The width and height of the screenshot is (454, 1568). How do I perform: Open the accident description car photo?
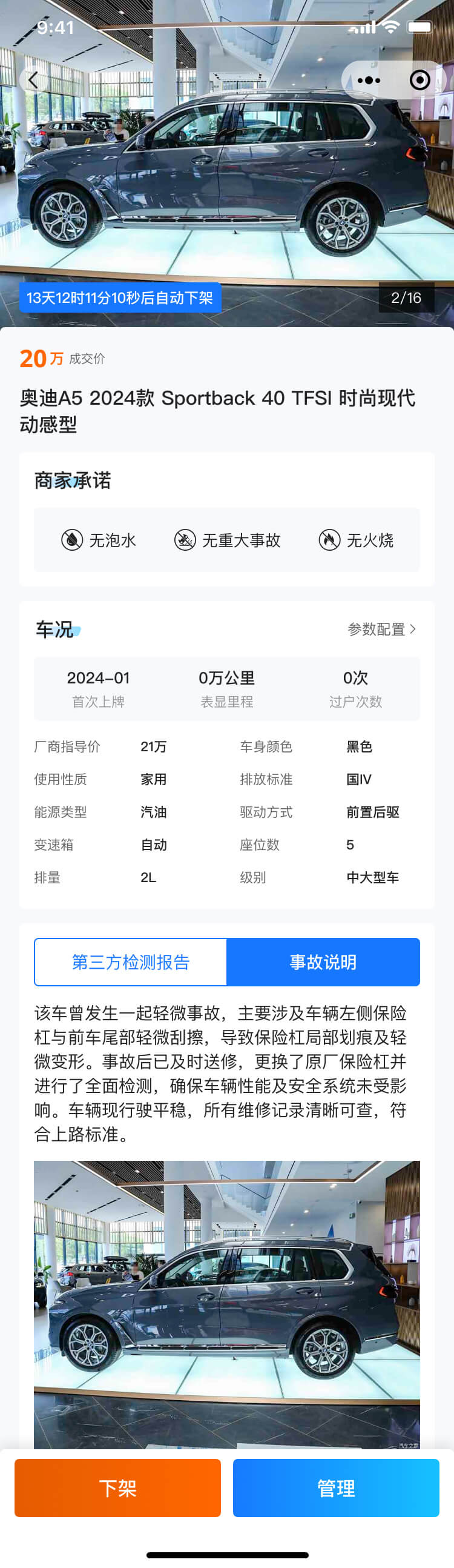tap(226, 1304)
